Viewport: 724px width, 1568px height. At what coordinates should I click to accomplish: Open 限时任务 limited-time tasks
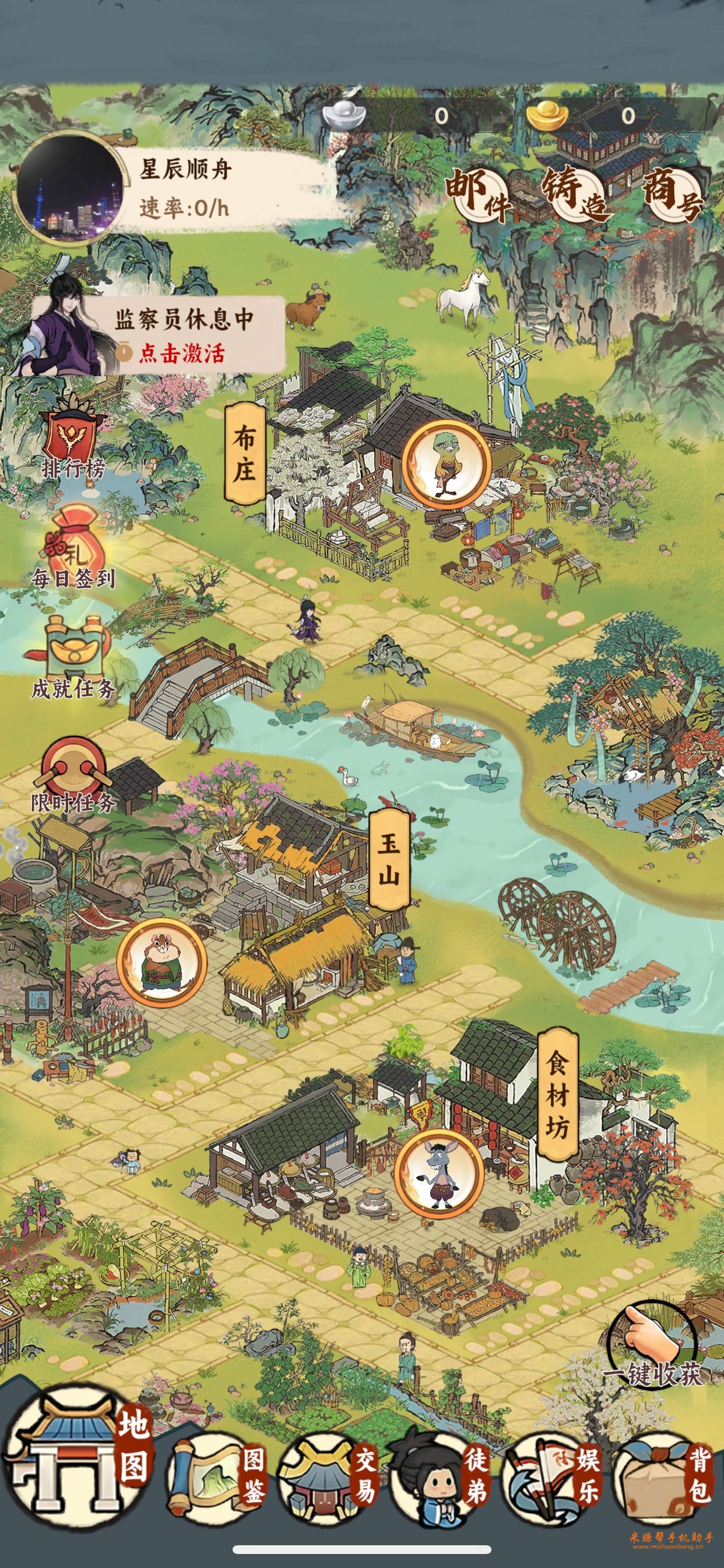coord(73,776)
